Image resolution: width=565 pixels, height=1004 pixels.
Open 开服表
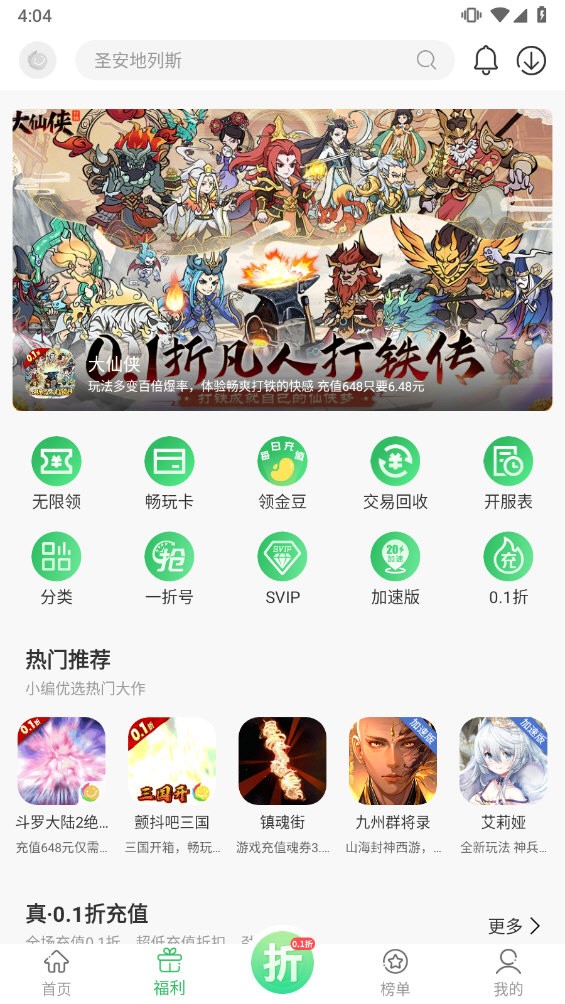(x=508, y=474)
